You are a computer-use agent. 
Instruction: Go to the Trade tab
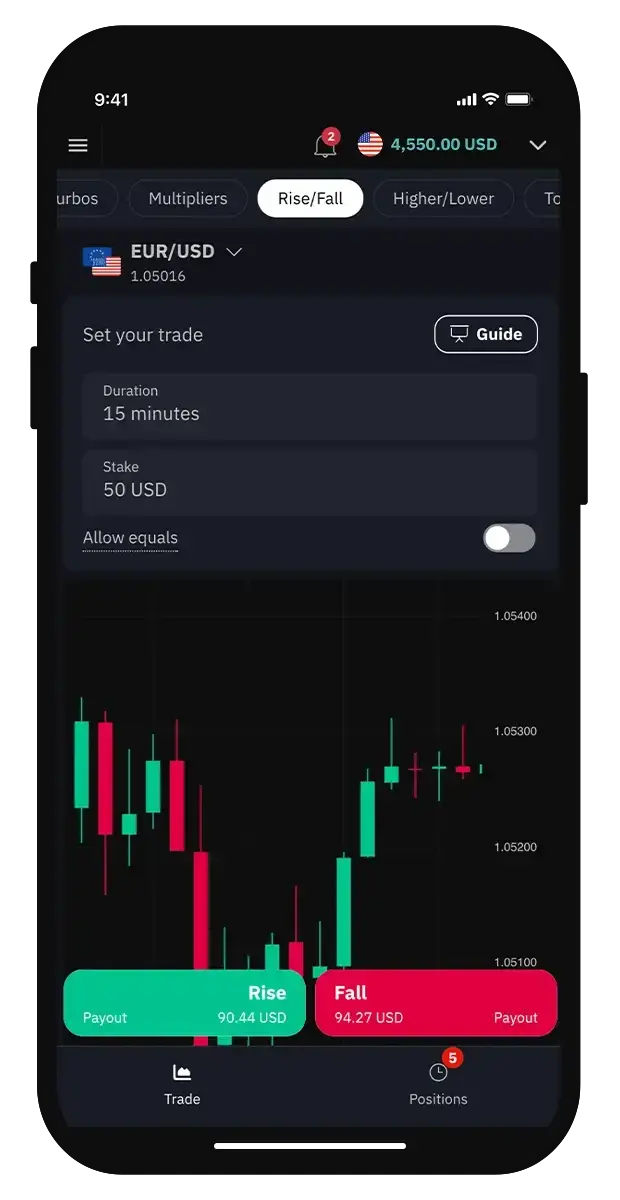pyautogui.click(x=182, y=1084)
